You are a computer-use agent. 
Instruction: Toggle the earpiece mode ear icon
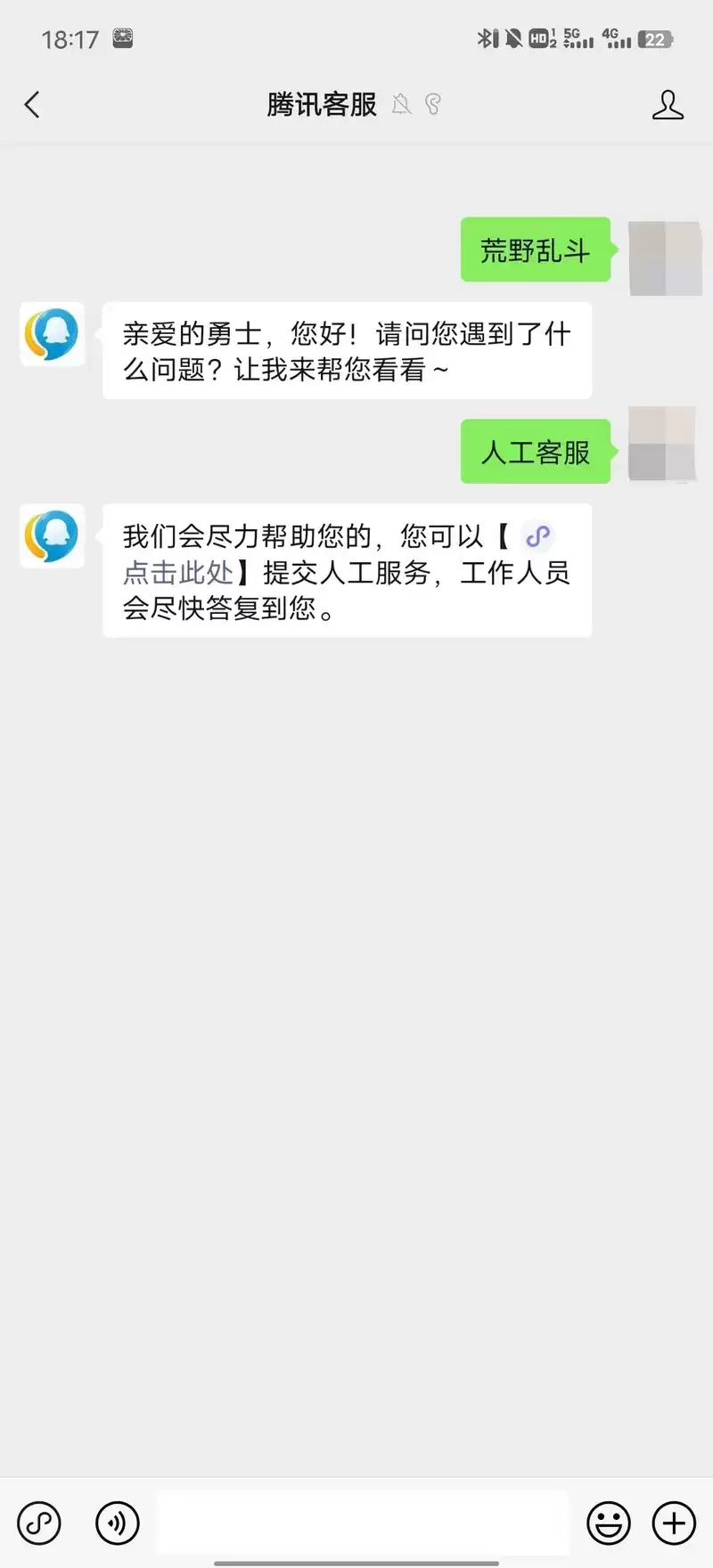[x=433, y=104]
